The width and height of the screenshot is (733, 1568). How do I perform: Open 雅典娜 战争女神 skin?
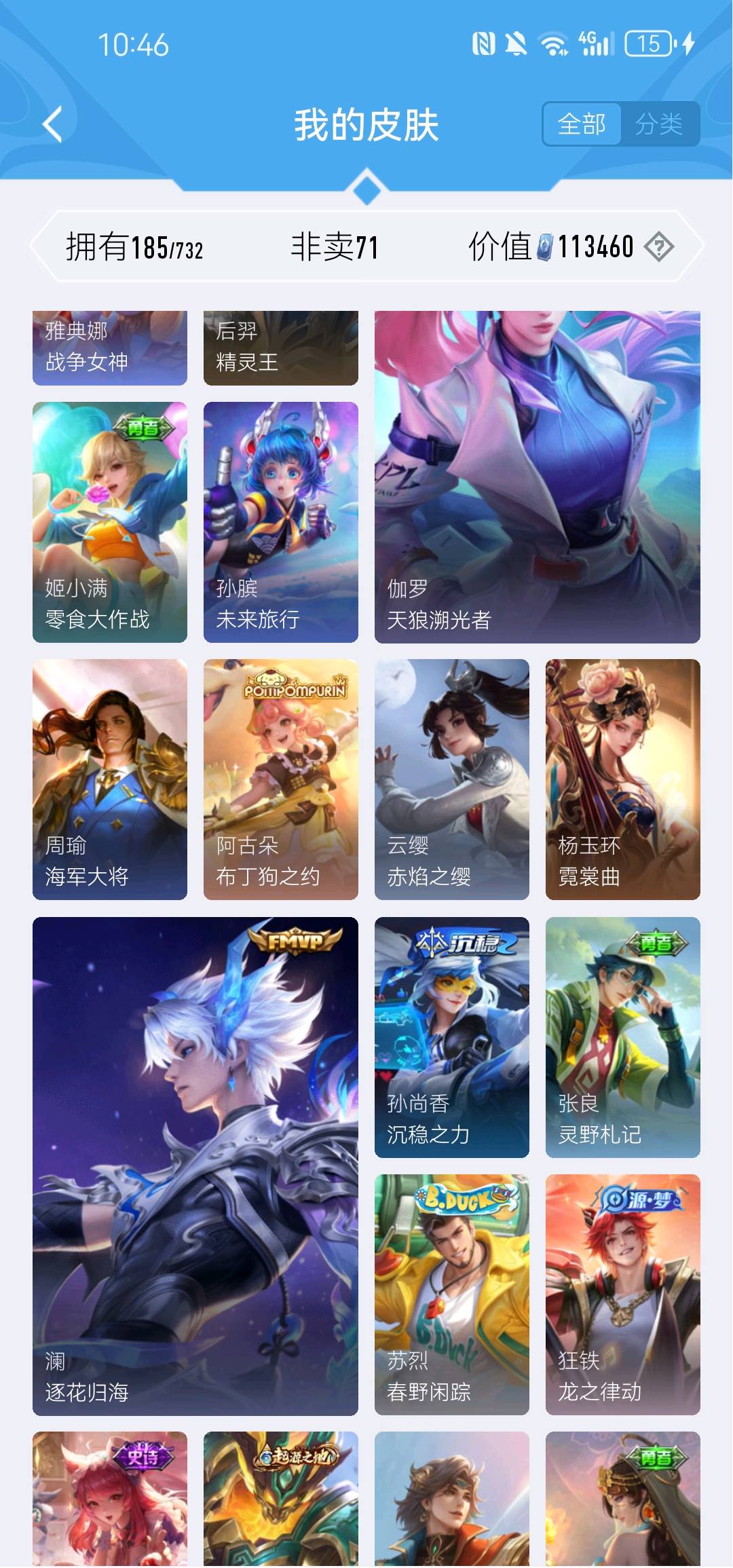point(110,348)
